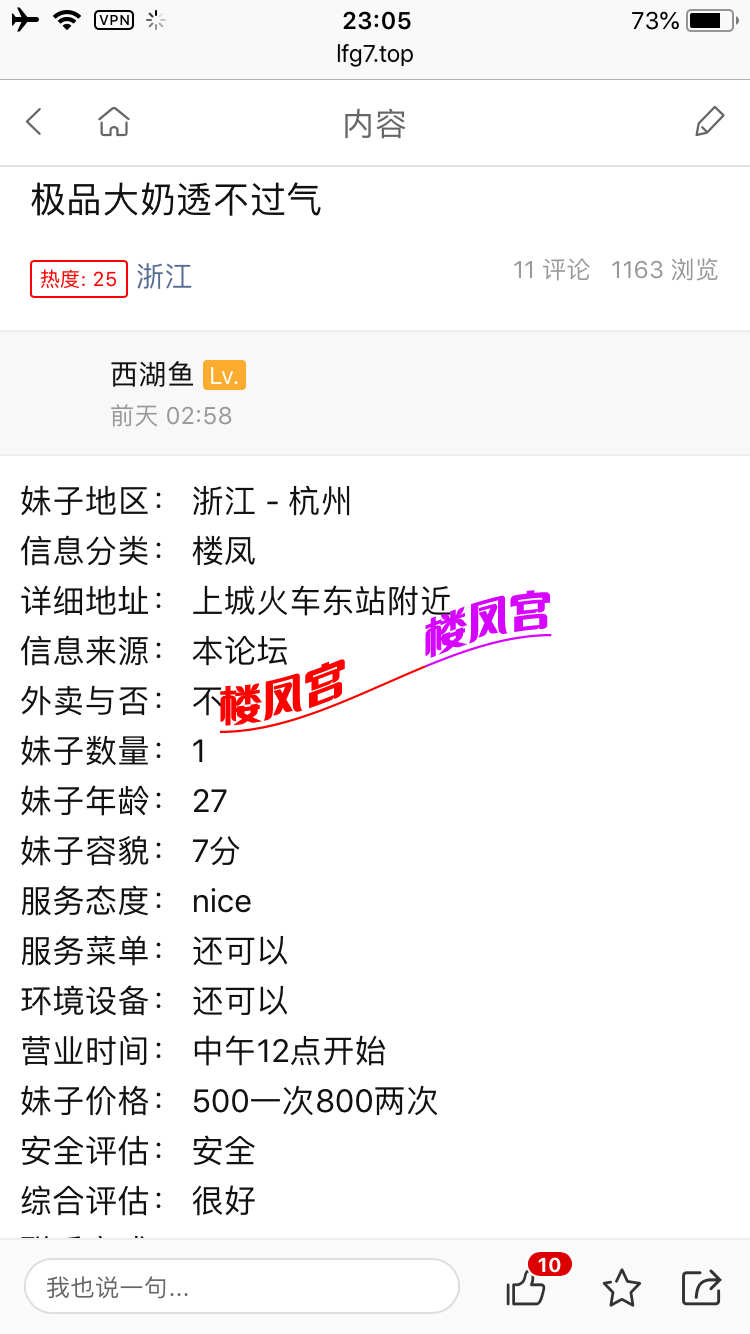Tap the Wi-Fi icon in the status bar

(67, 19)
